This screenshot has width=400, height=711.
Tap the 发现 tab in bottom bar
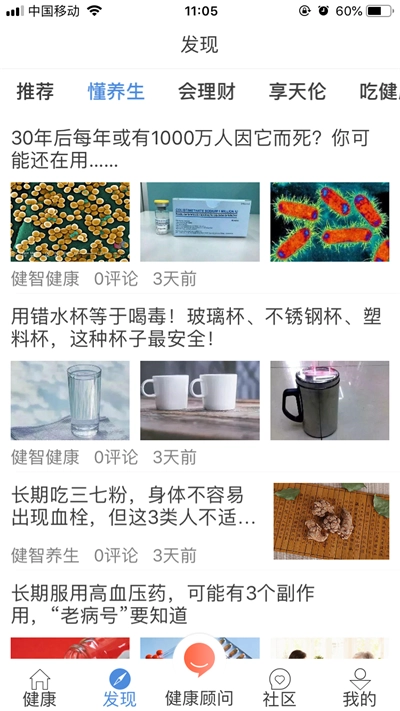pos(119,688)
